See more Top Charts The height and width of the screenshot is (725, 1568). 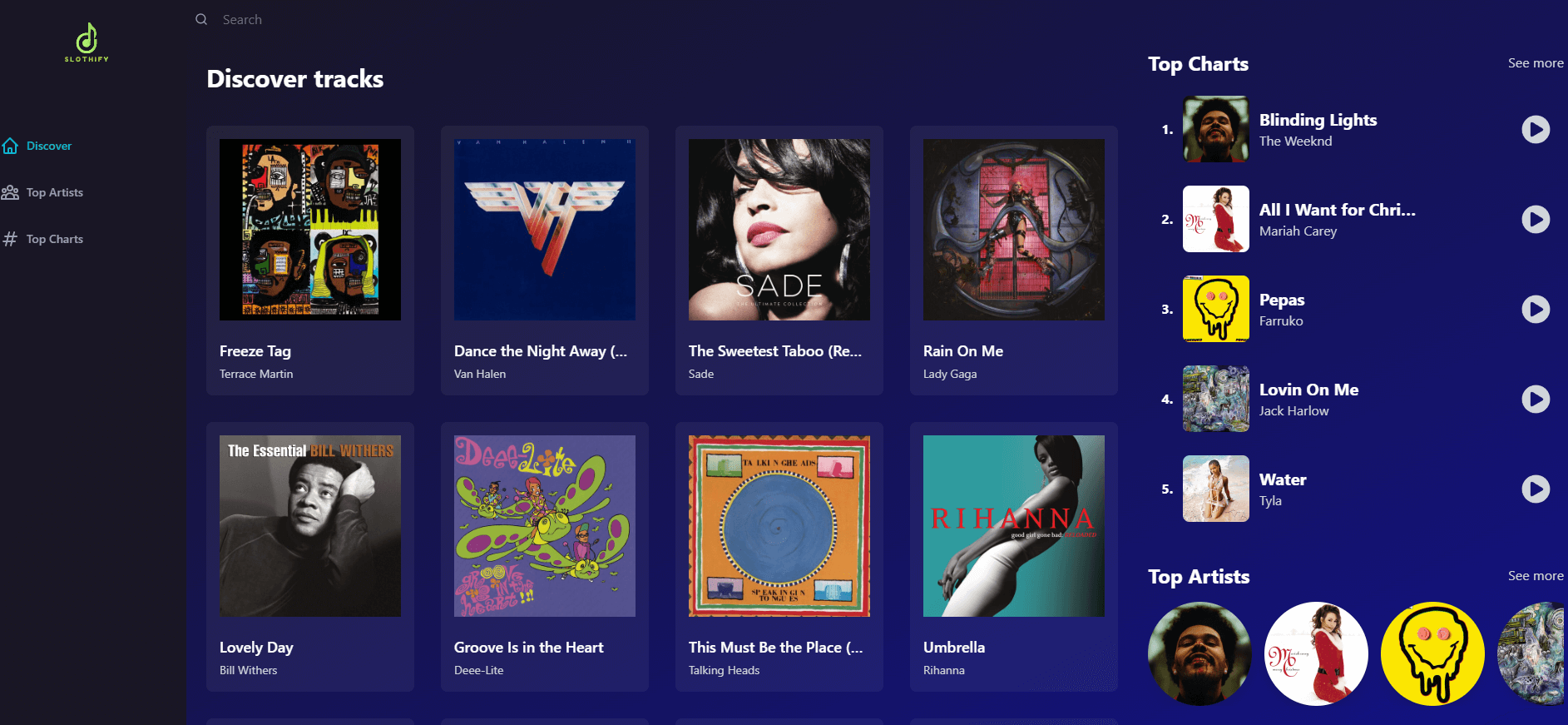pos(1535,63)
